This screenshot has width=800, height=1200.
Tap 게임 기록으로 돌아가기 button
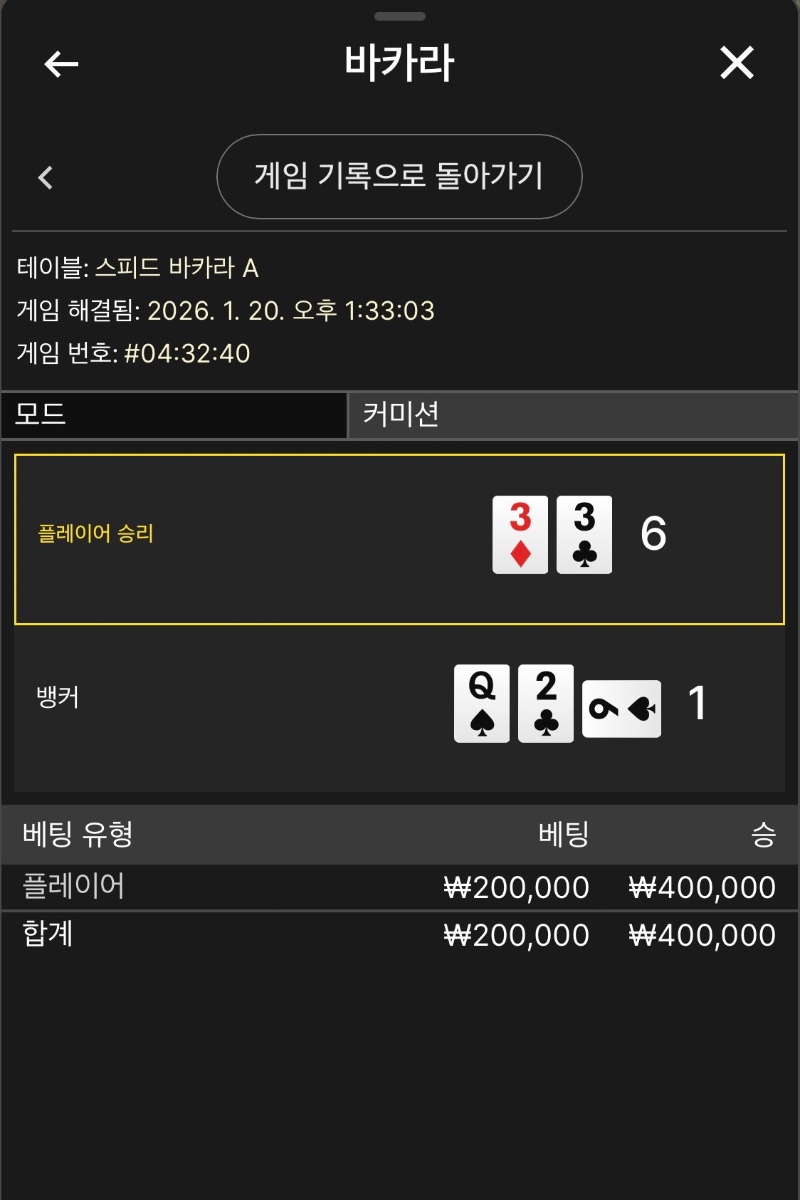(x=399, y=177)
